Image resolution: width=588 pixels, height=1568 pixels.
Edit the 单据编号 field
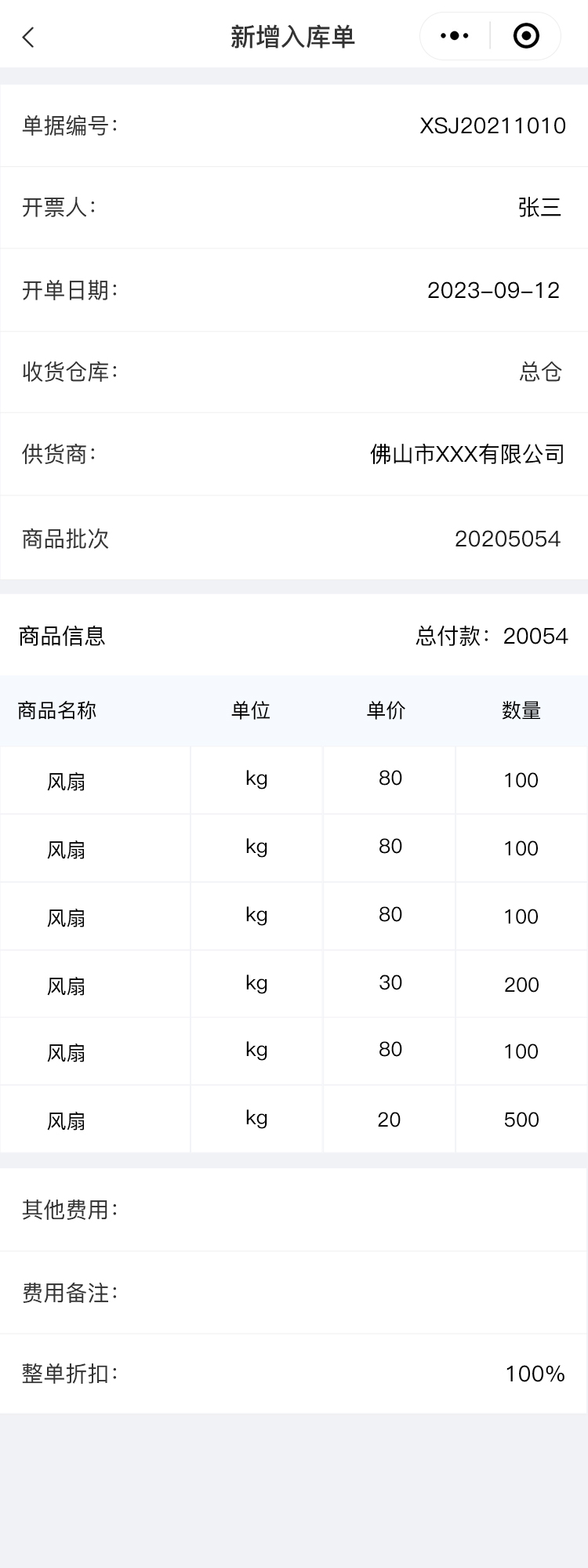coord(492,125)
